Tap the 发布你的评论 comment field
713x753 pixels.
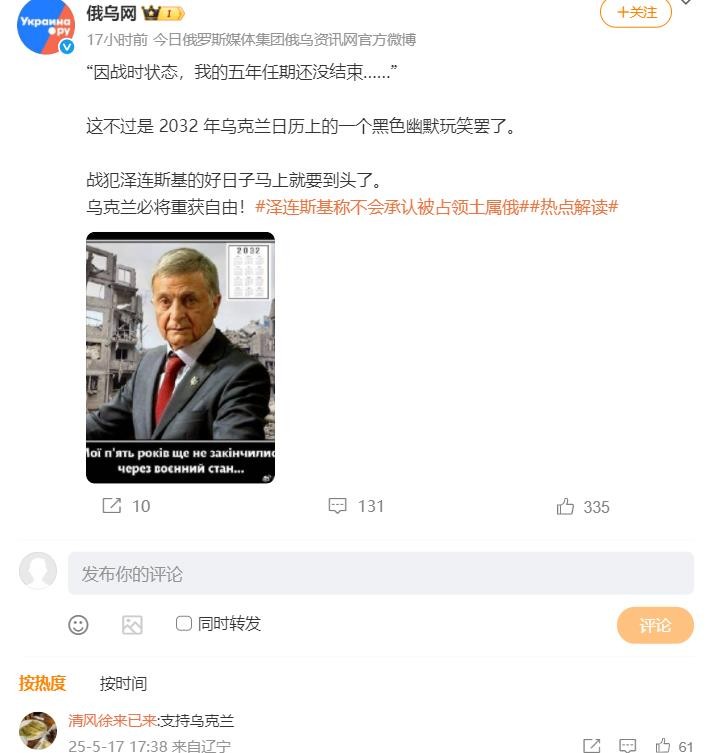[380, 574]
